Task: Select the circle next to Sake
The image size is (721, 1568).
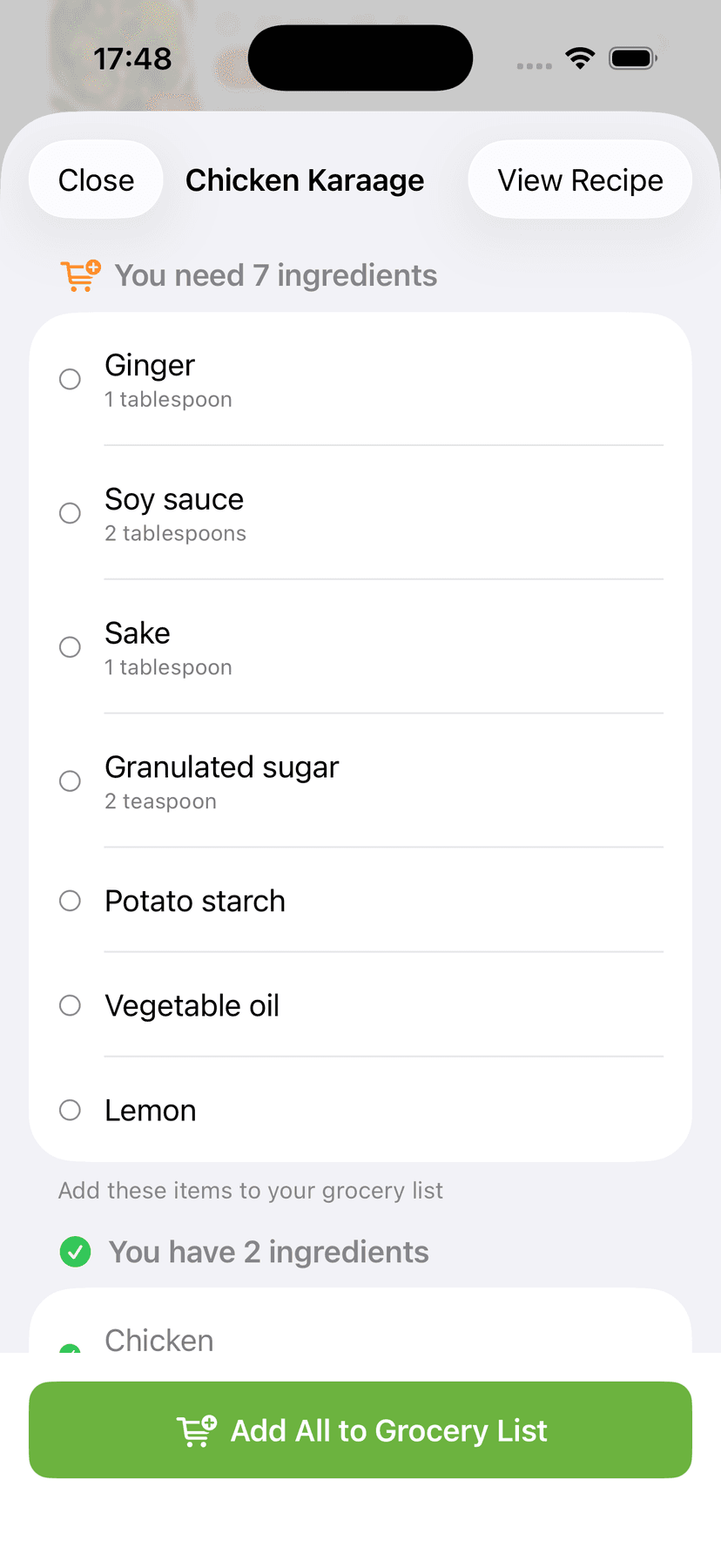Action: tap(70, 647)
